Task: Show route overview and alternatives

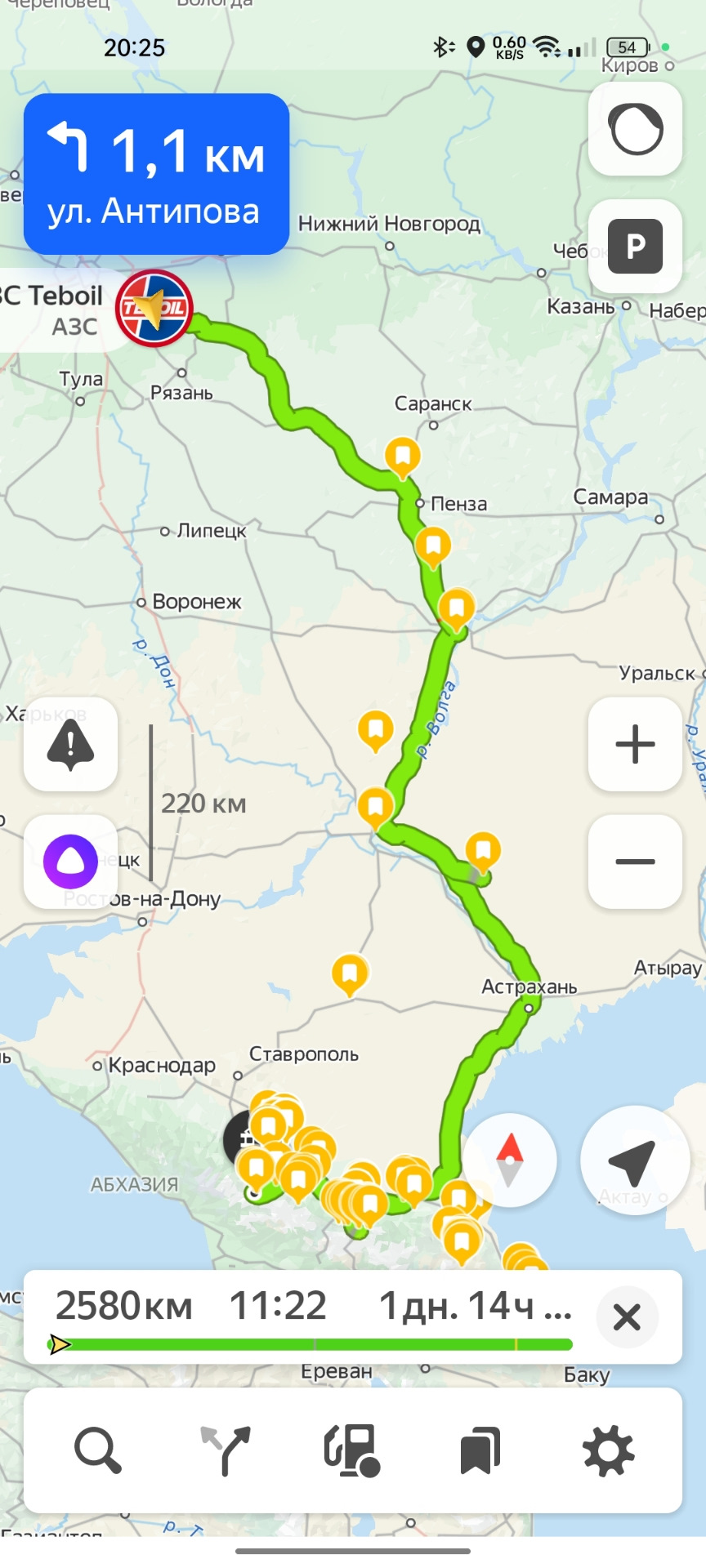Action: click(x=226, y=1450)
